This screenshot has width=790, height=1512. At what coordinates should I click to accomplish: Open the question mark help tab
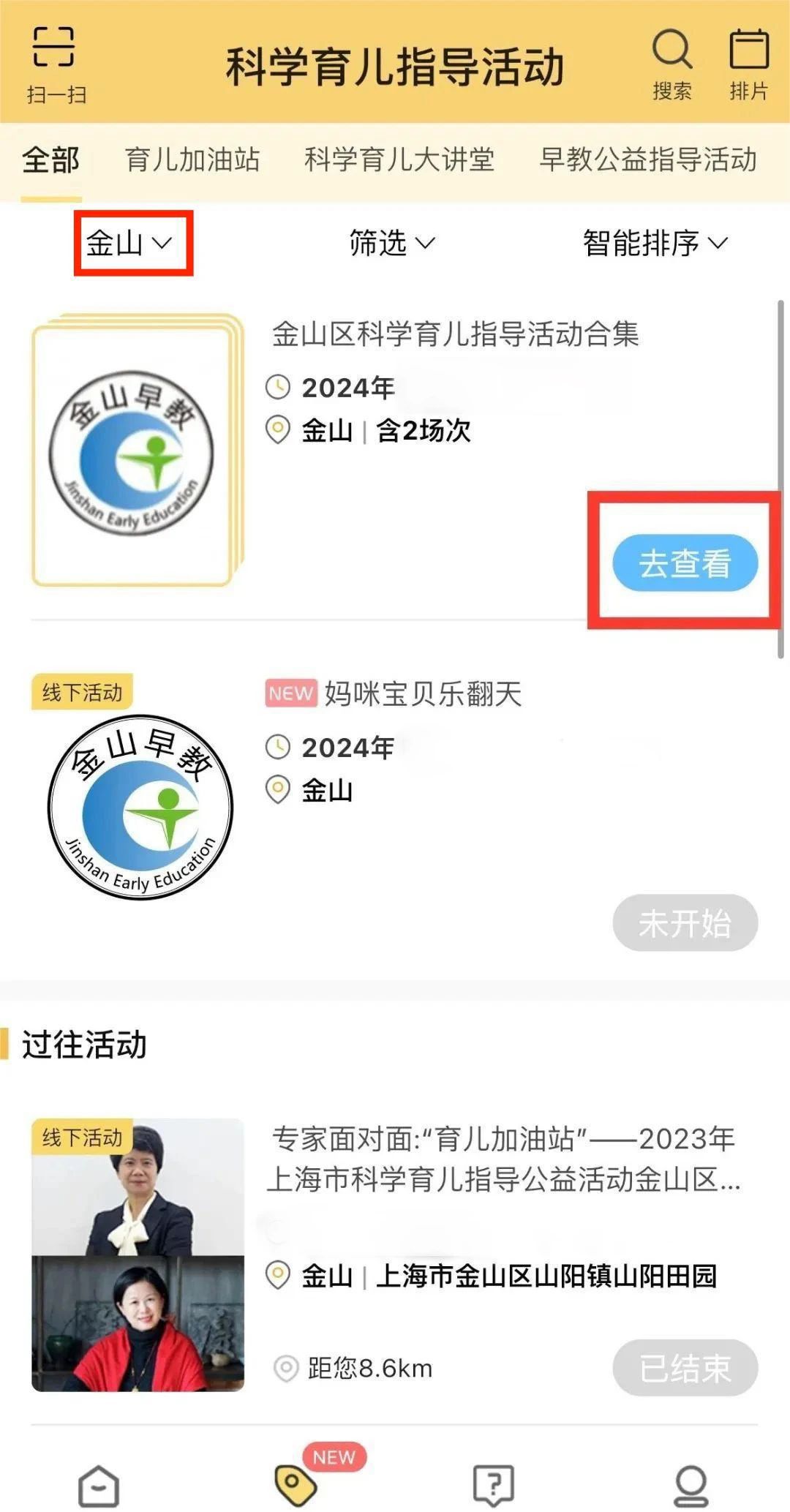tap(494, 1485)
